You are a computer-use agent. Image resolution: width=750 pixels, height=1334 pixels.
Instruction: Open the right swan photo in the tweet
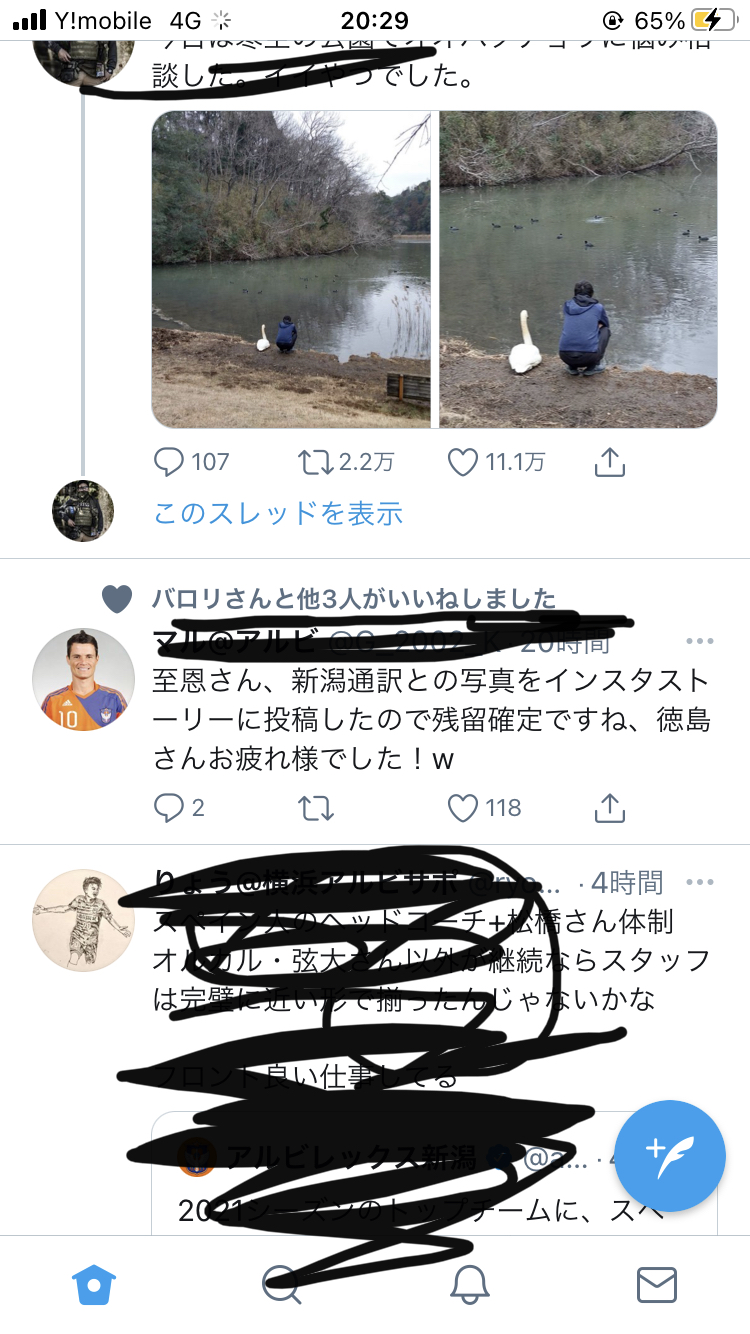578,268
